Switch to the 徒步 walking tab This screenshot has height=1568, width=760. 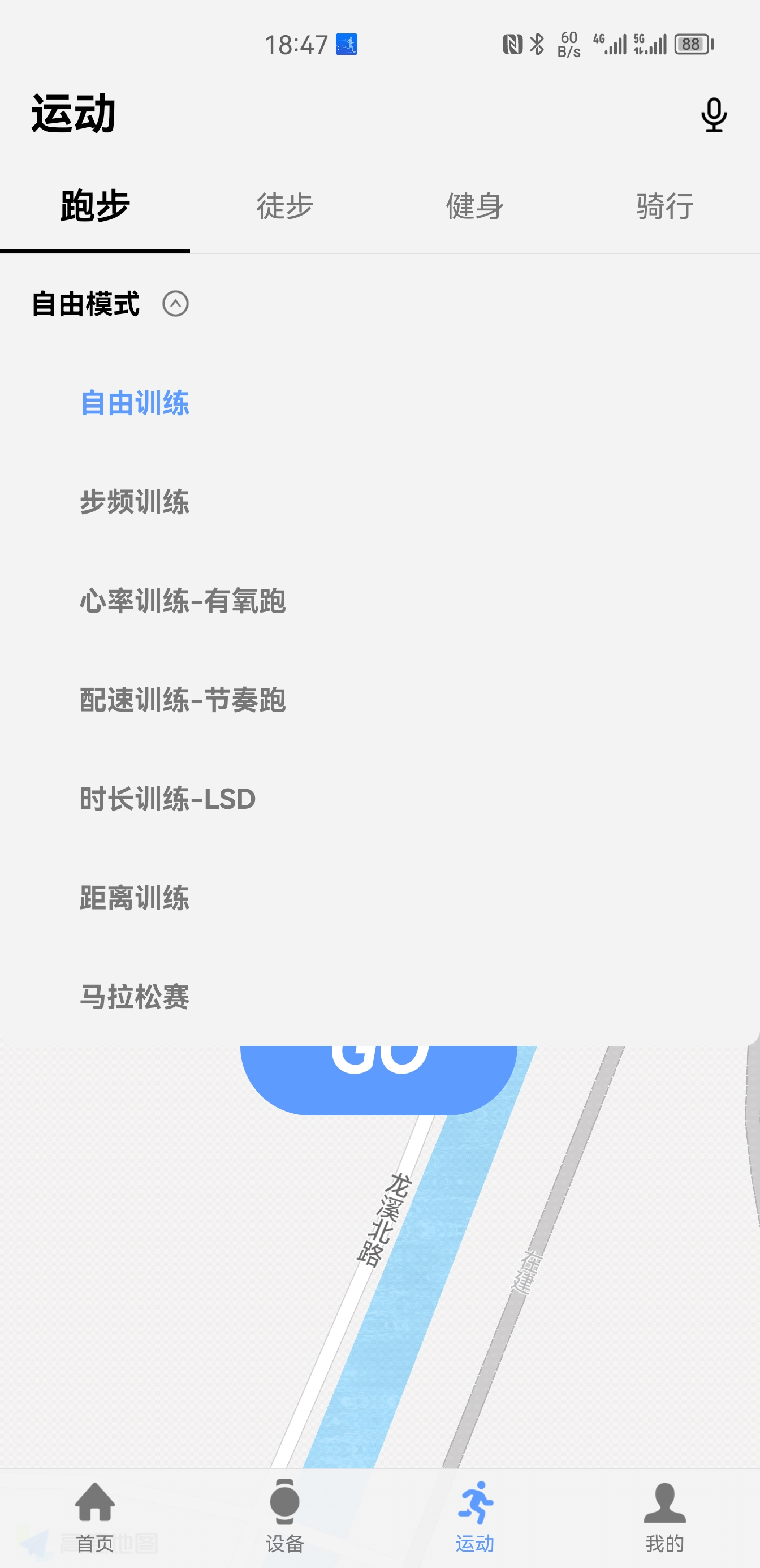coord(285,207)
